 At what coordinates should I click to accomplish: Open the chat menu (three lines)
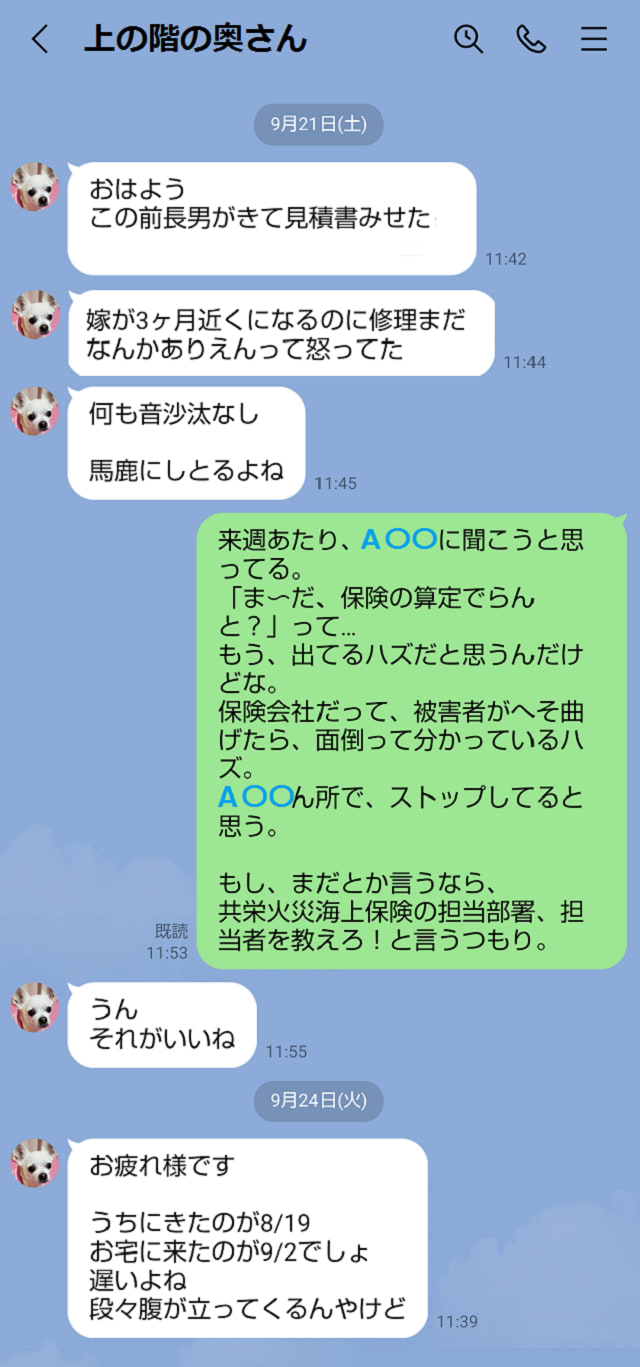[594, 39]
